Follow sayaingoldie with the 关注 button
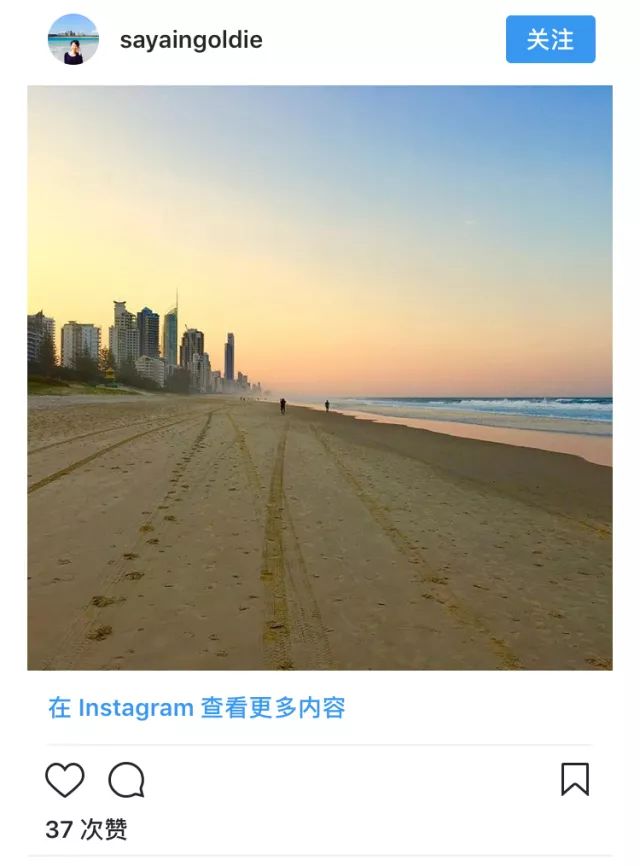Viewport: 640px width, 866px height. pos(550,40)
